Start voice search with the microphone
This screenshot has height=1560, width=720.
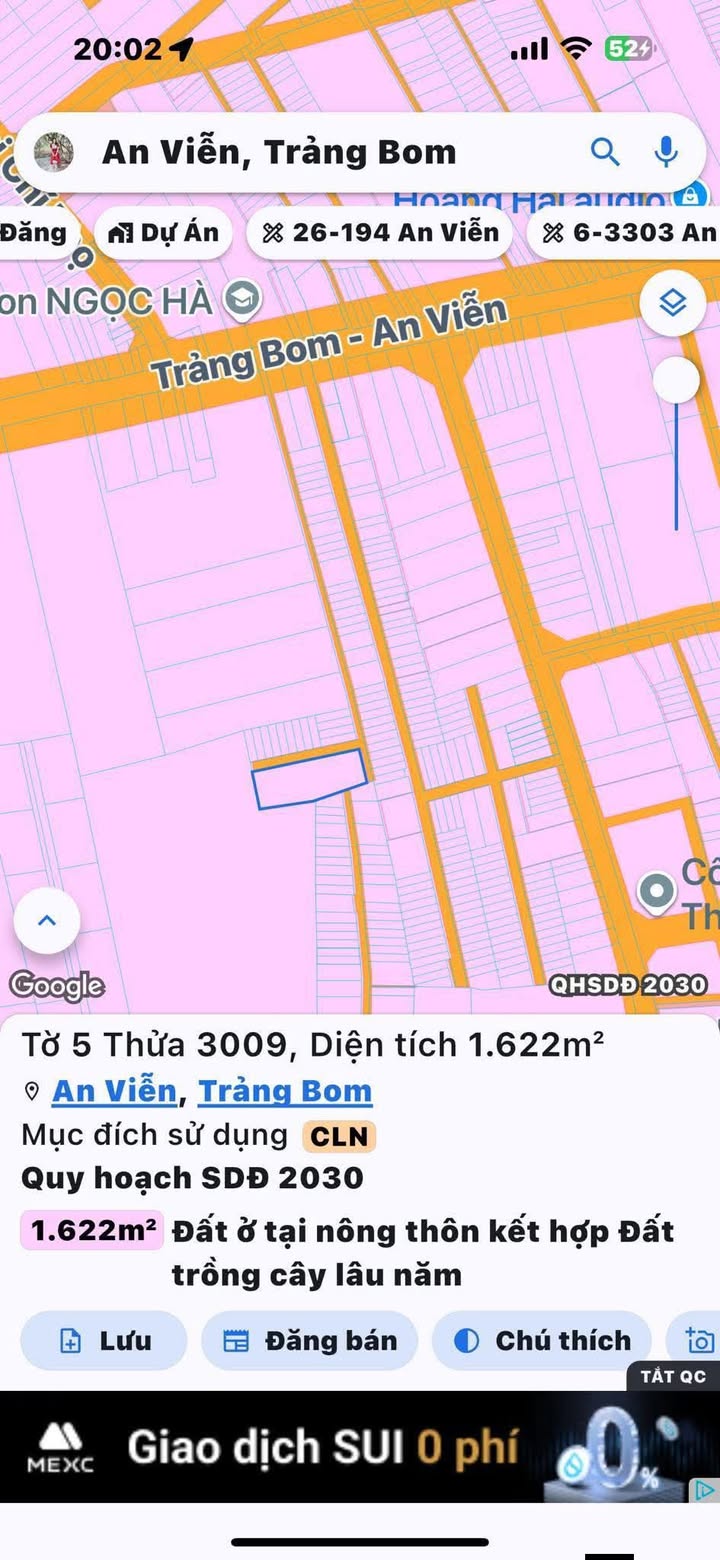(x=665, y=152)
